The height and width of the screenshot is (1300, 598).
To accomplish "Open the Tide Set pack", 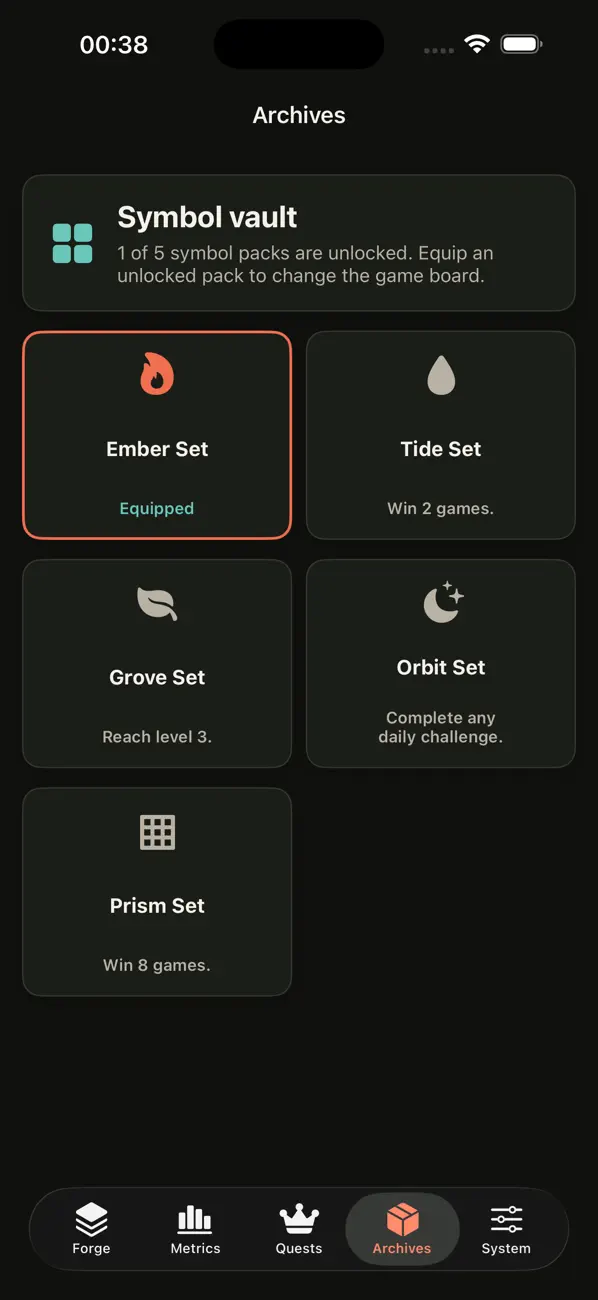I will point(441,435).
